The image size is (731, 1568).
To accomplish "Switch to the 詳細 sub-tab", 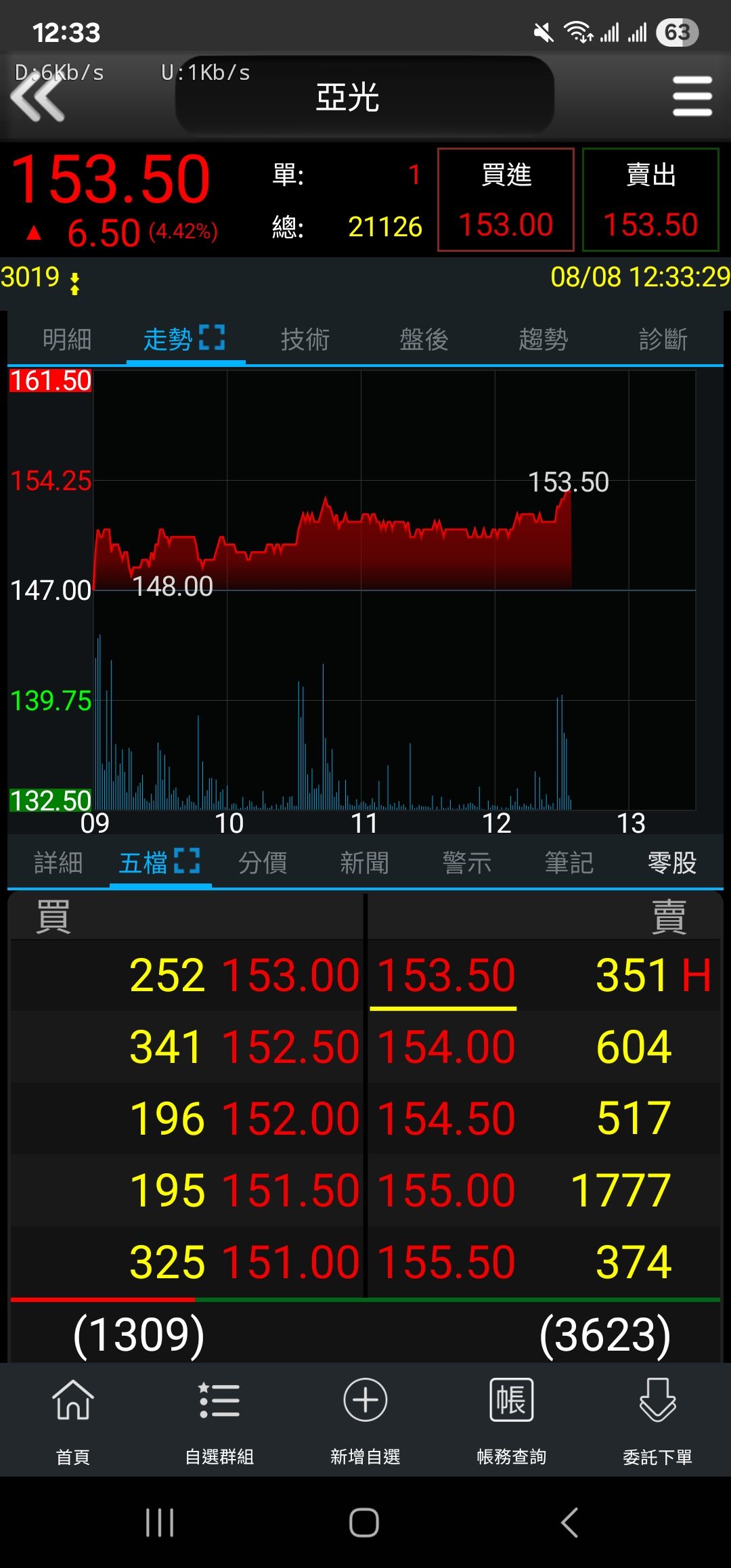I will coord(58,863).
